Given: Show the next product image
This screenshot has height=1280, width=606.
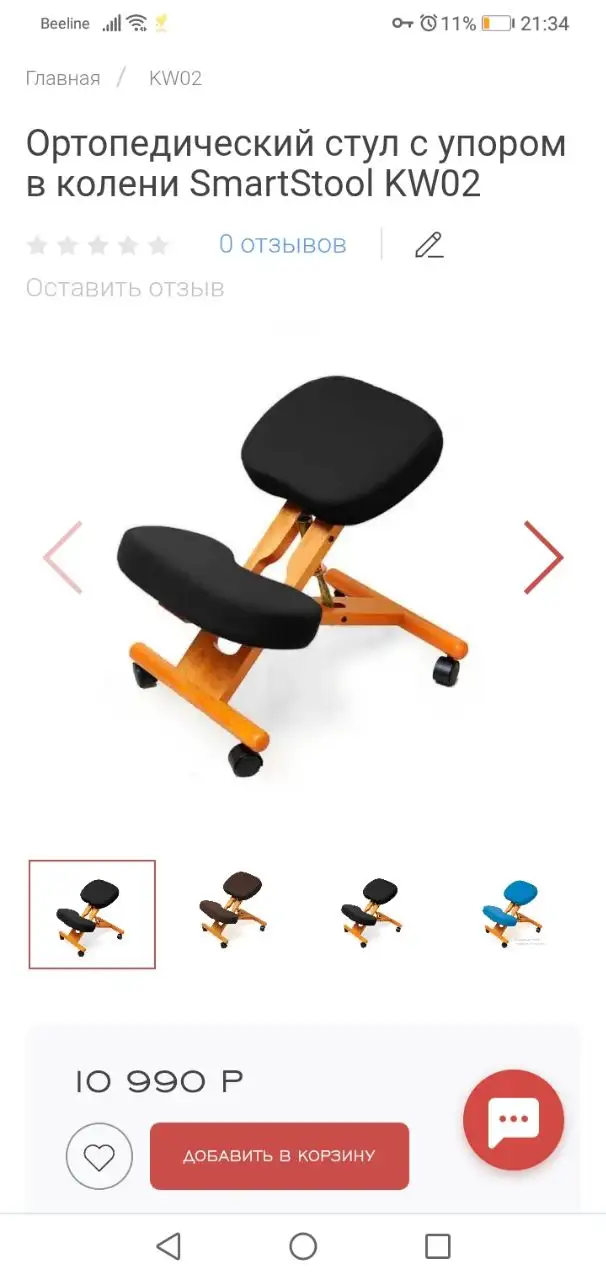Looking at the screenshot, I should (x=543, y=557).
